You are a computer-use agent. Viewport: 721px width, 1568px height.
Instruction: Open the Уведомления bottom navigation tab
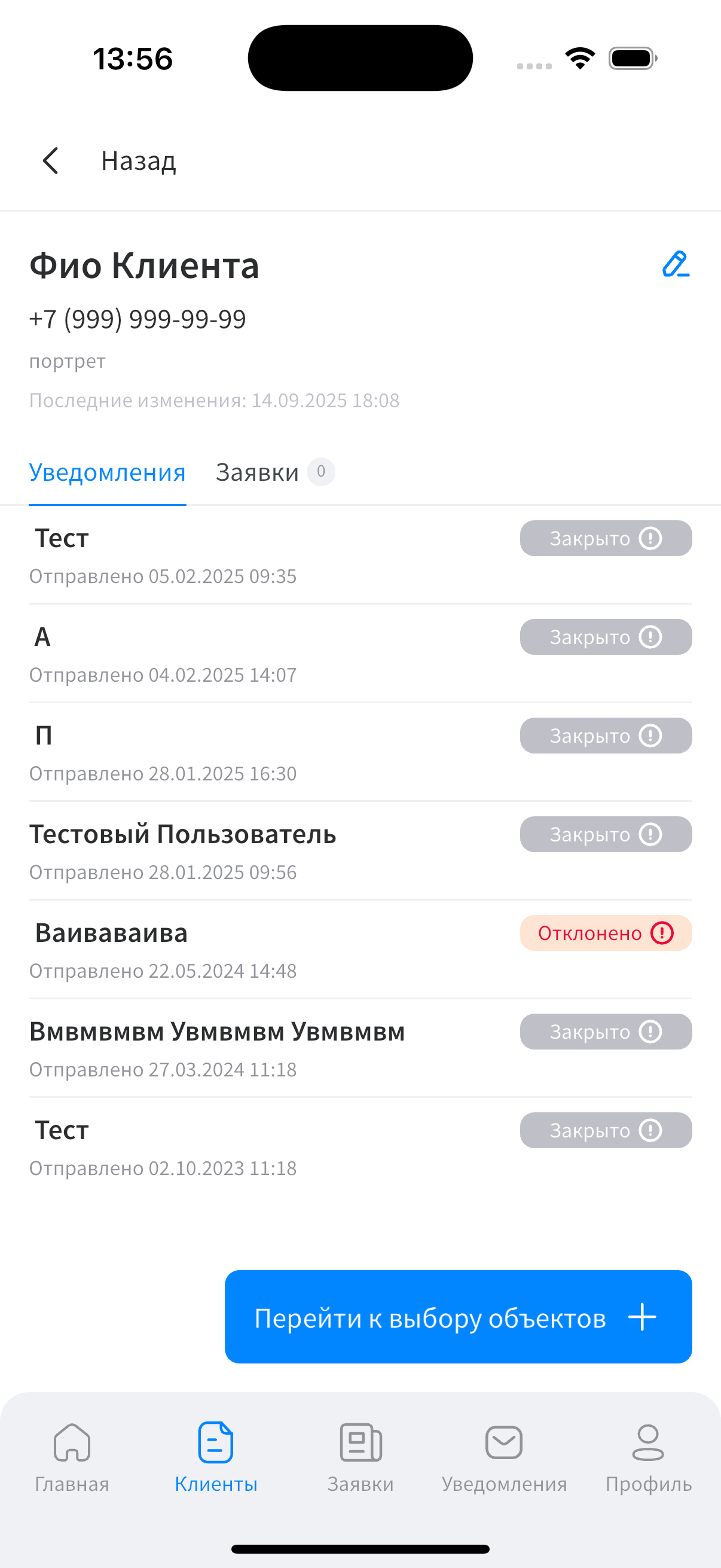tap(504, 1457)
